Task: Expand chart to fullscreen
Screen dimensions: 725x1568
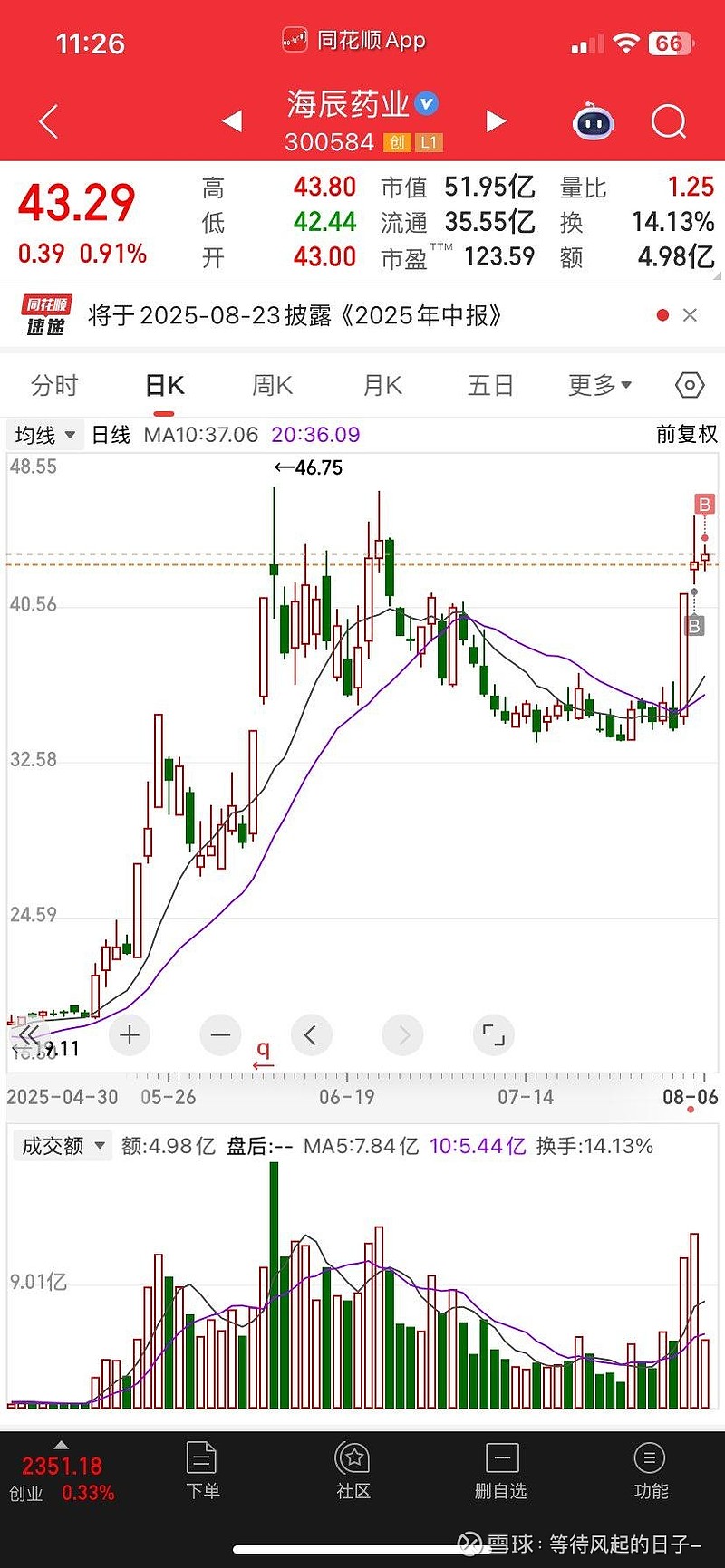Action: 493,1034
